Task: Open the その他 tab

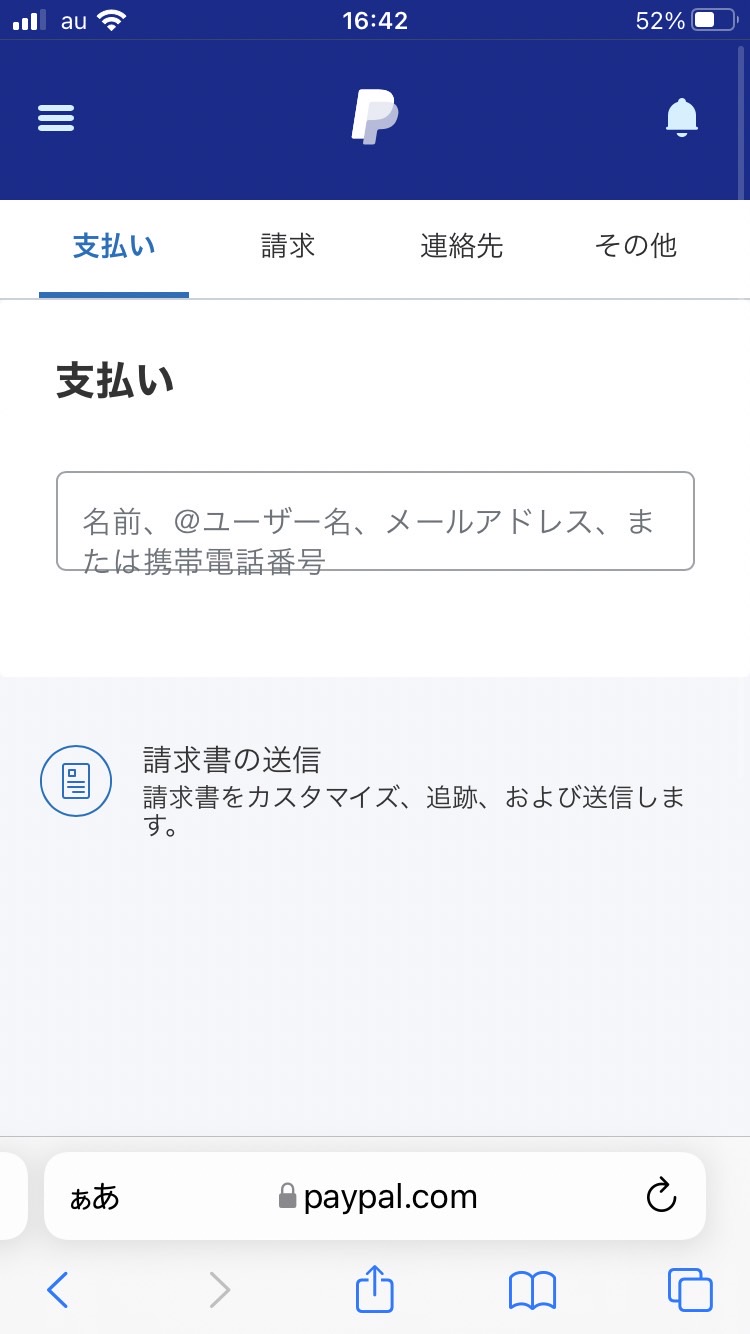Action: coord(635,246)
